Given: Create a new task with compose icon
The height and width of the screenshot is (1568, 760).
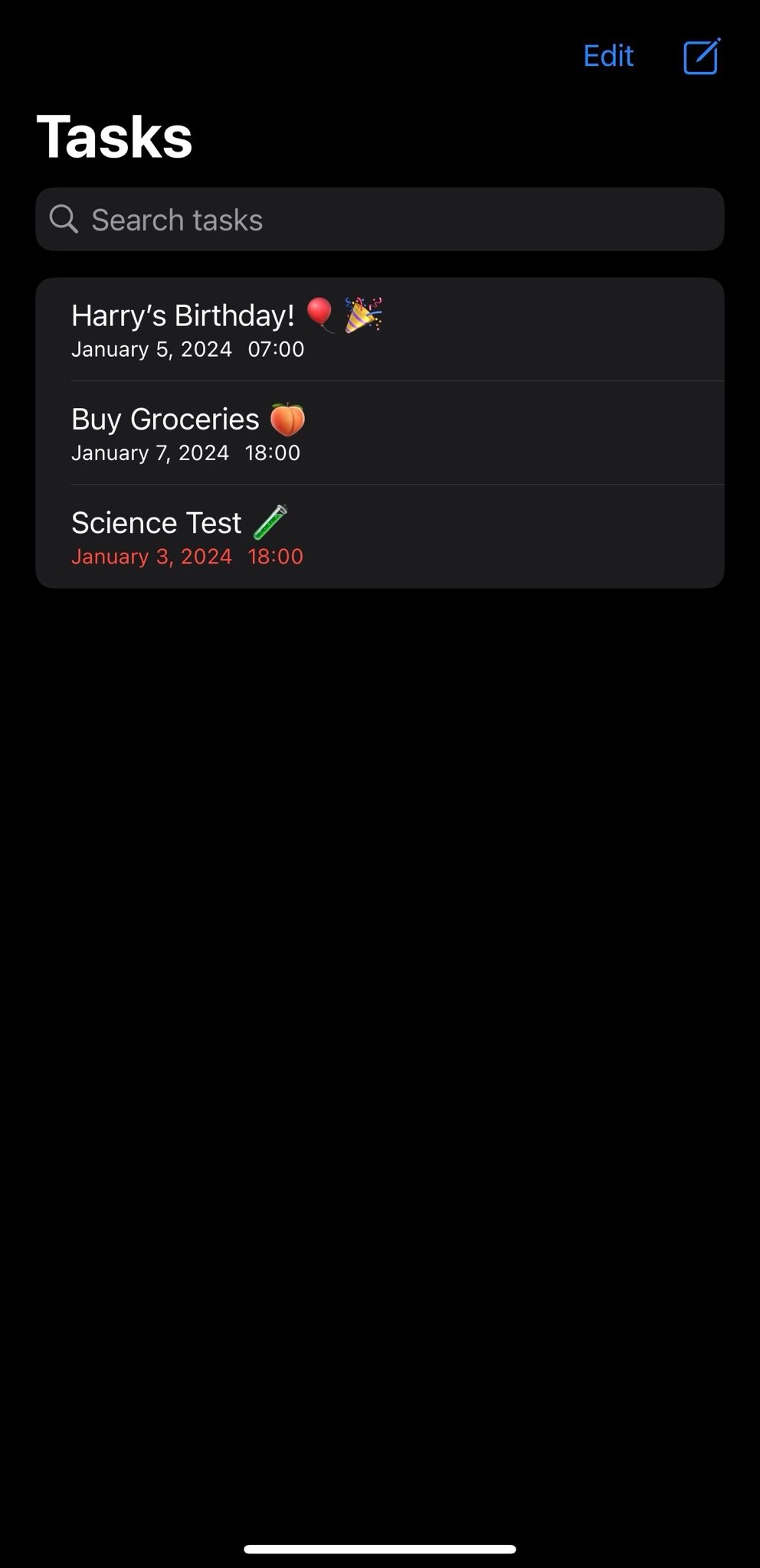Looking at the screenshot, I should (702, 56).
